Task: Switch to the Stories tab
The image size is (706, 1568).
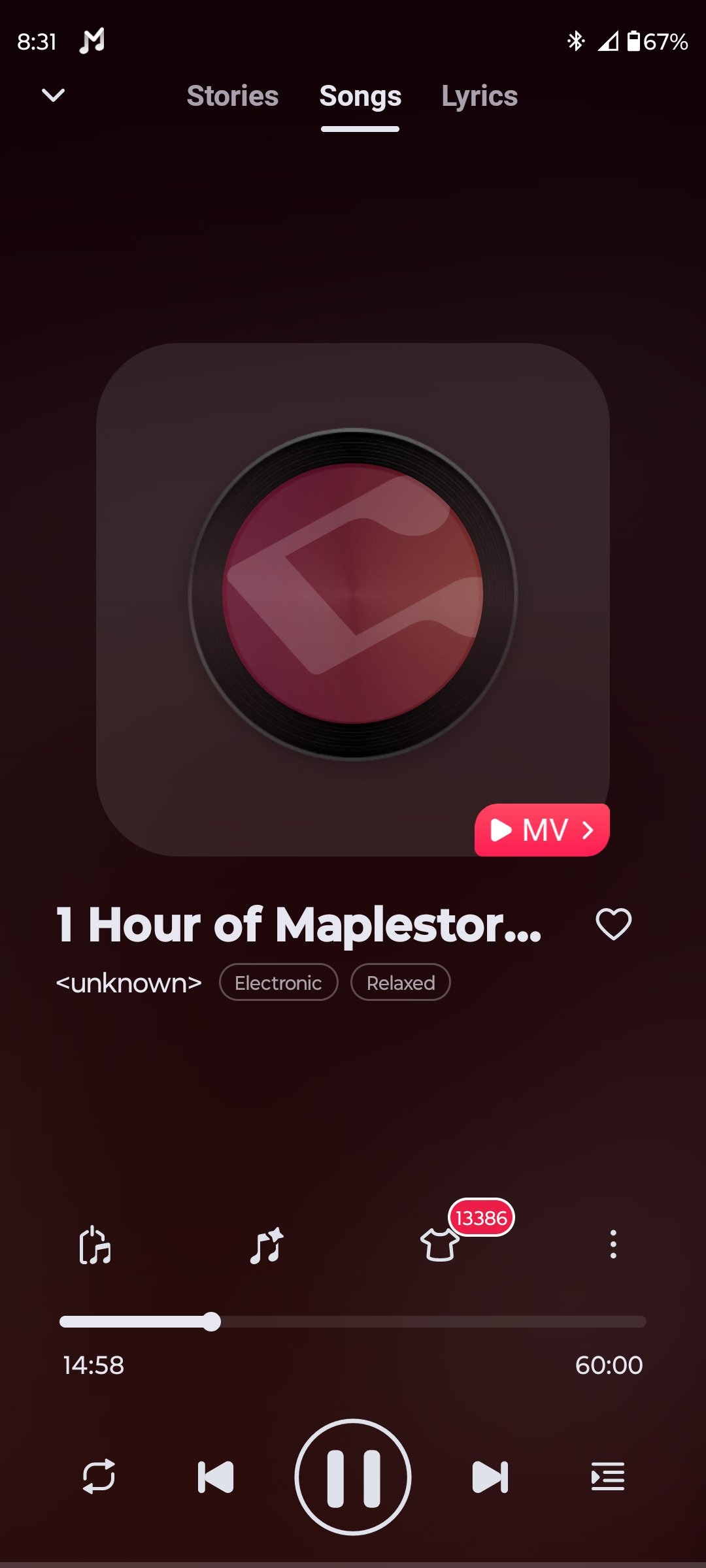Action: point(232,96)
